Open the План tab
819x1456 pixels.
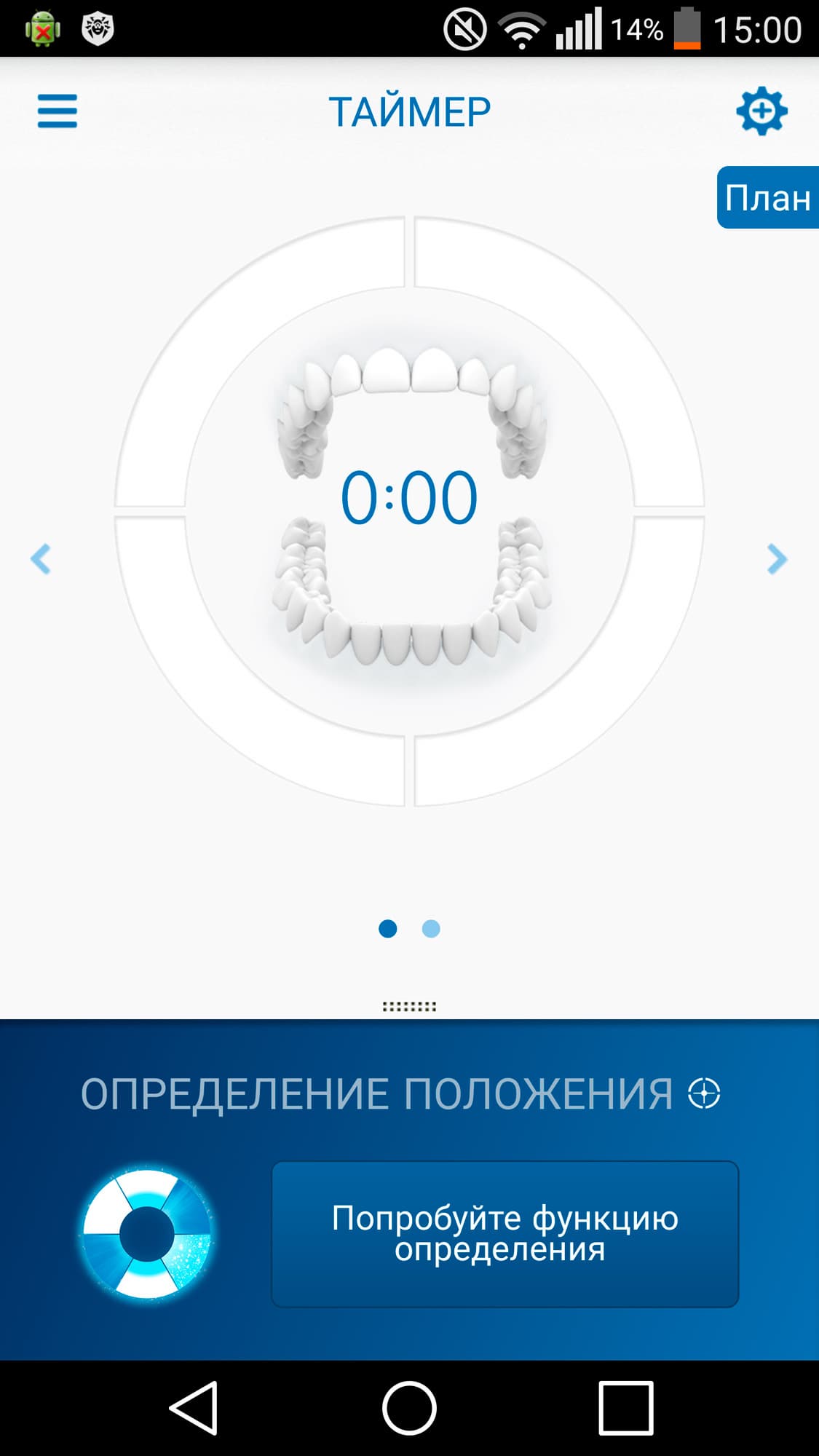pyautogui.click(x=767, y=197)
